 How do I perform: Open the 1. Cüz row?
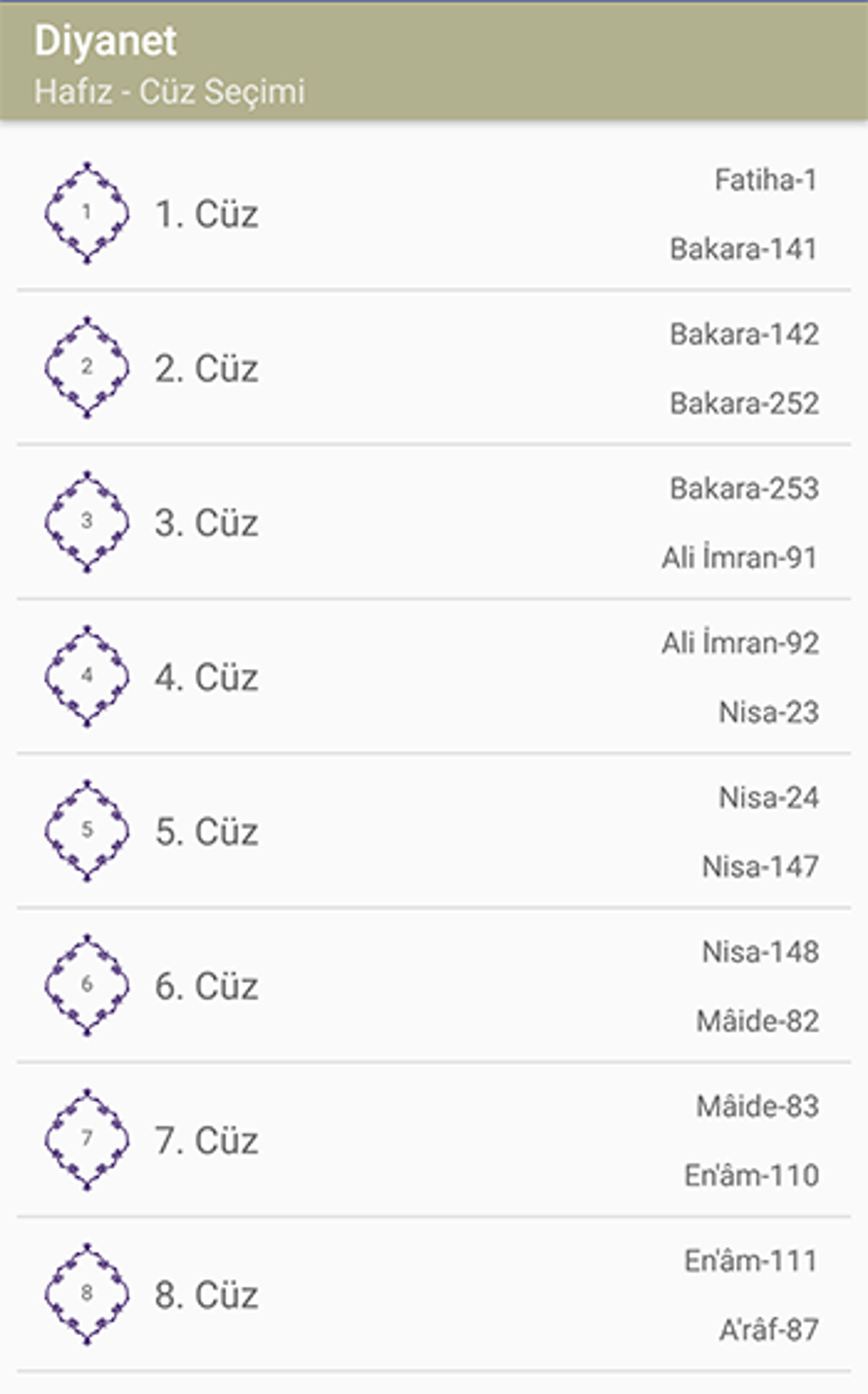(x=206, y=214)
